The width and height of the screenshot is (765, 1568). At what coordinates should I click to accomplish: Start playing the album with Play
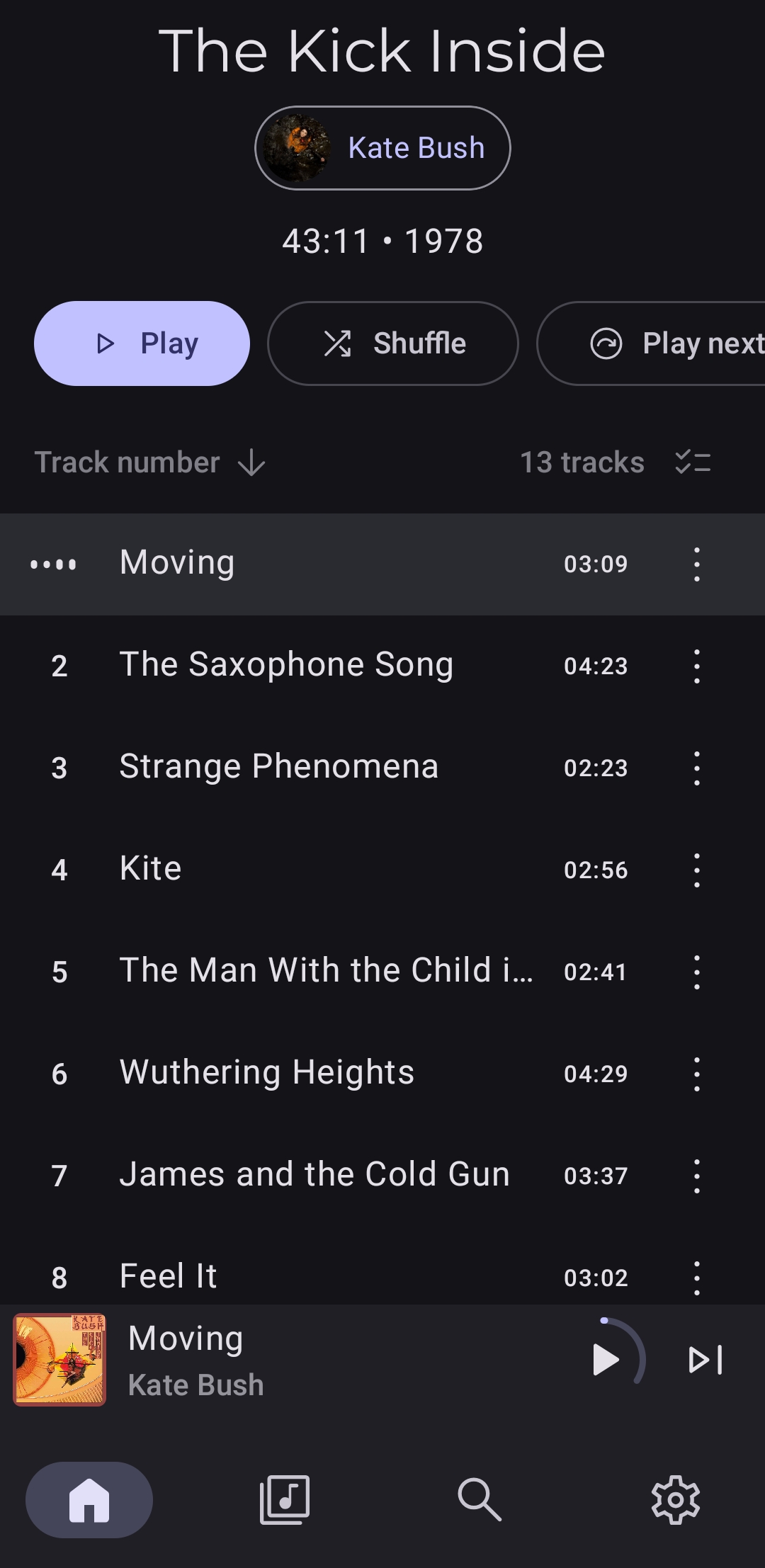(142, 343)
